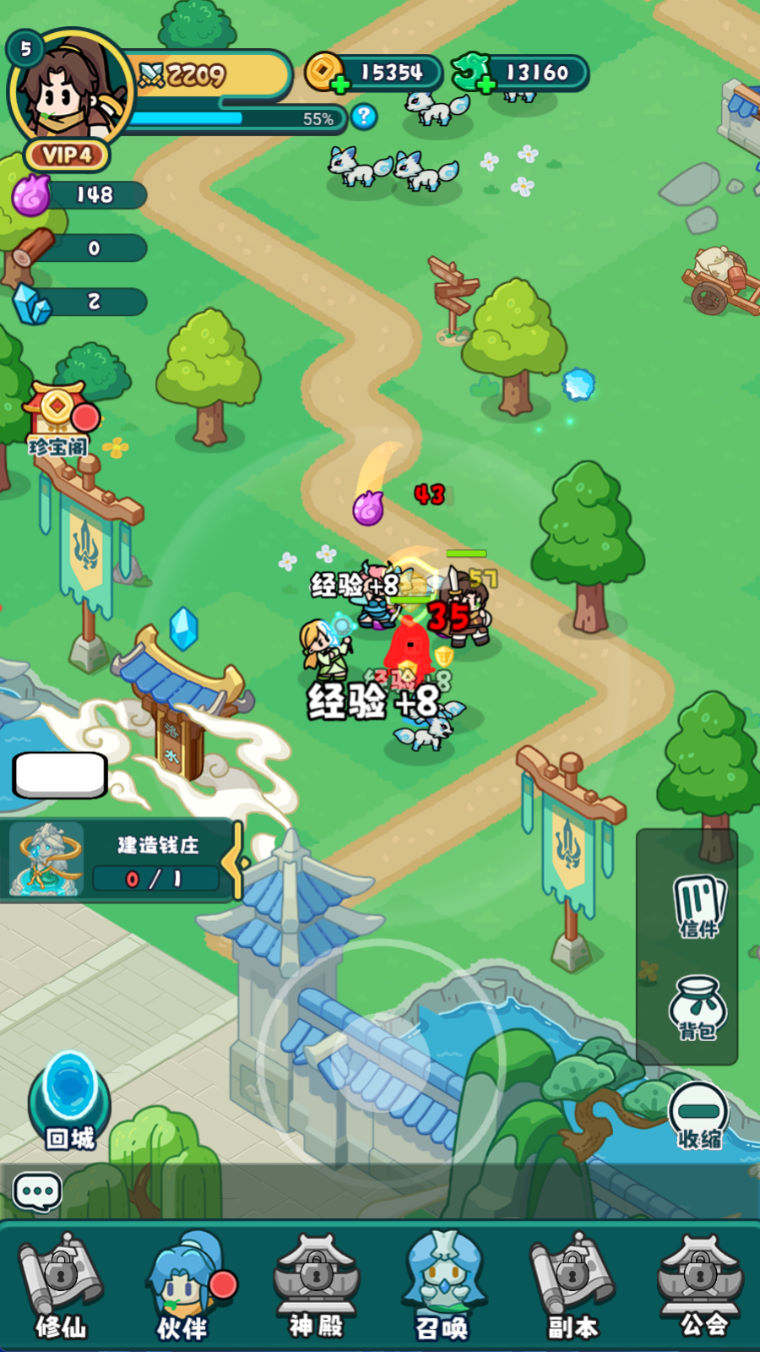Tap the VIP4 badge
Viewport: 760px width, 1352px height.
67,156
